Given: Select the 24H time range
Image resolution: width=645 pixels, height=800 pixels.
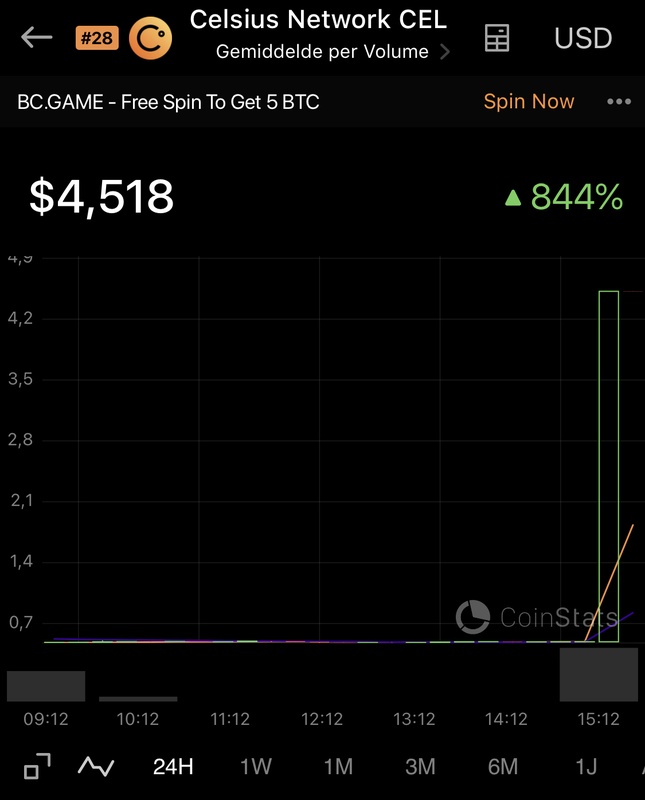Looking at the screenshot, I should click(173, 767).
